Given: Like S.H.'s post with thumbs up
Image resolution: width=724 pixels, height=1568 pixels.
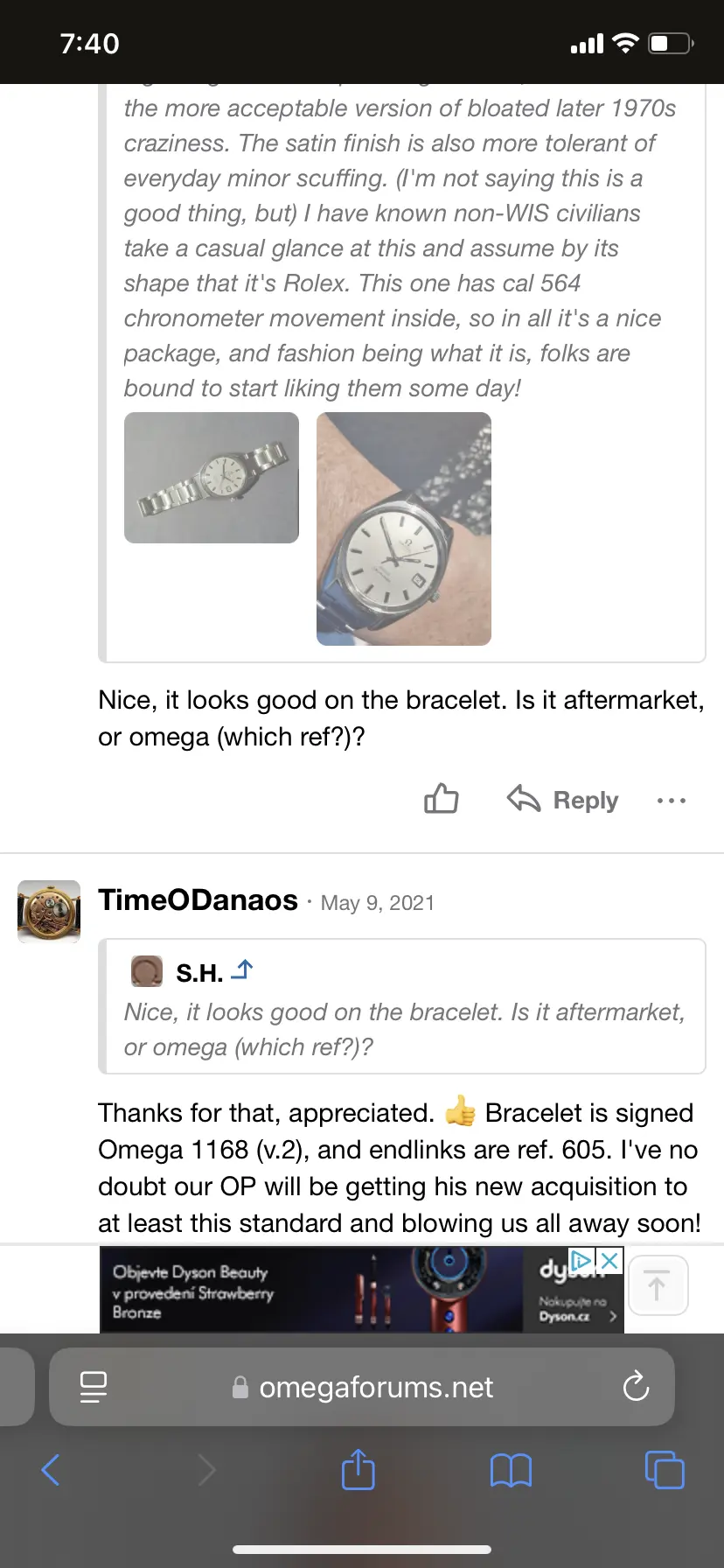Looking at the screenshot, I should click(x=442, y=798).
